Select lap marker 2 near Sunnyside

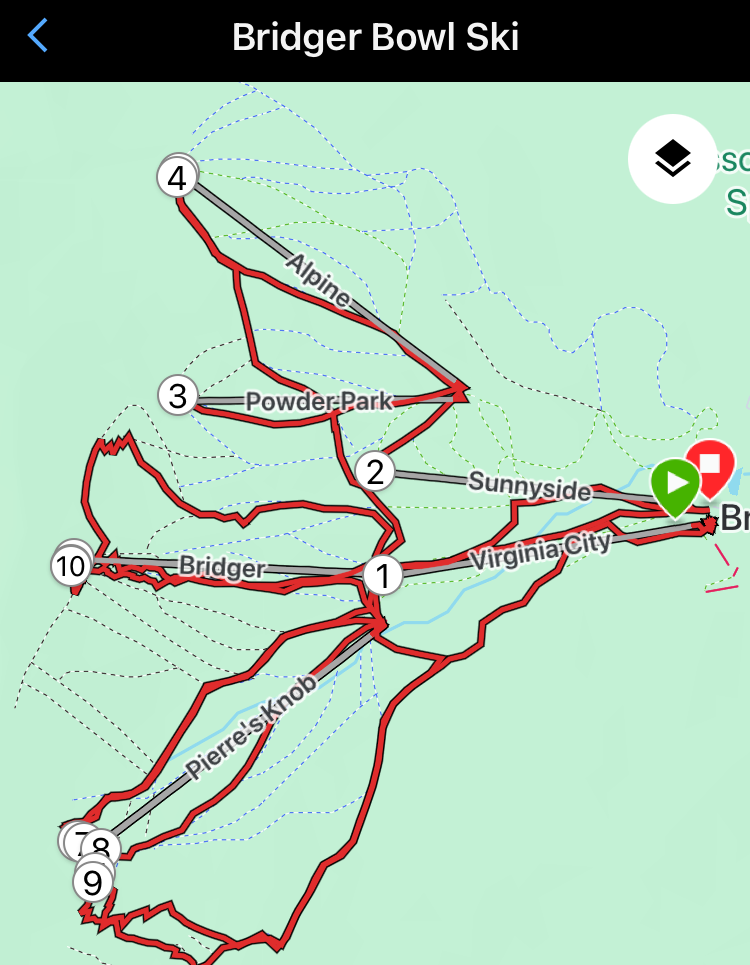[x=375, y=471]
